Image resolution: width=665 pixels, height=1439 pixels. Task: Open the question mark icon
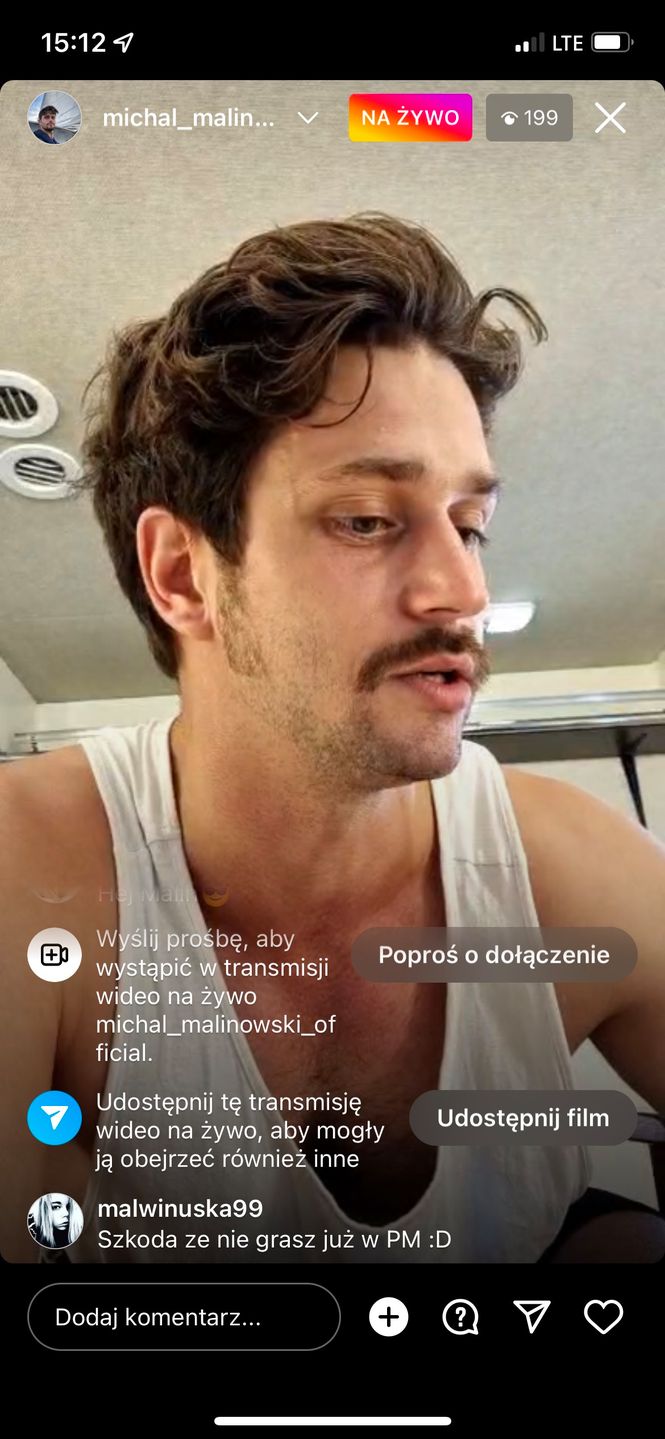460,1317
